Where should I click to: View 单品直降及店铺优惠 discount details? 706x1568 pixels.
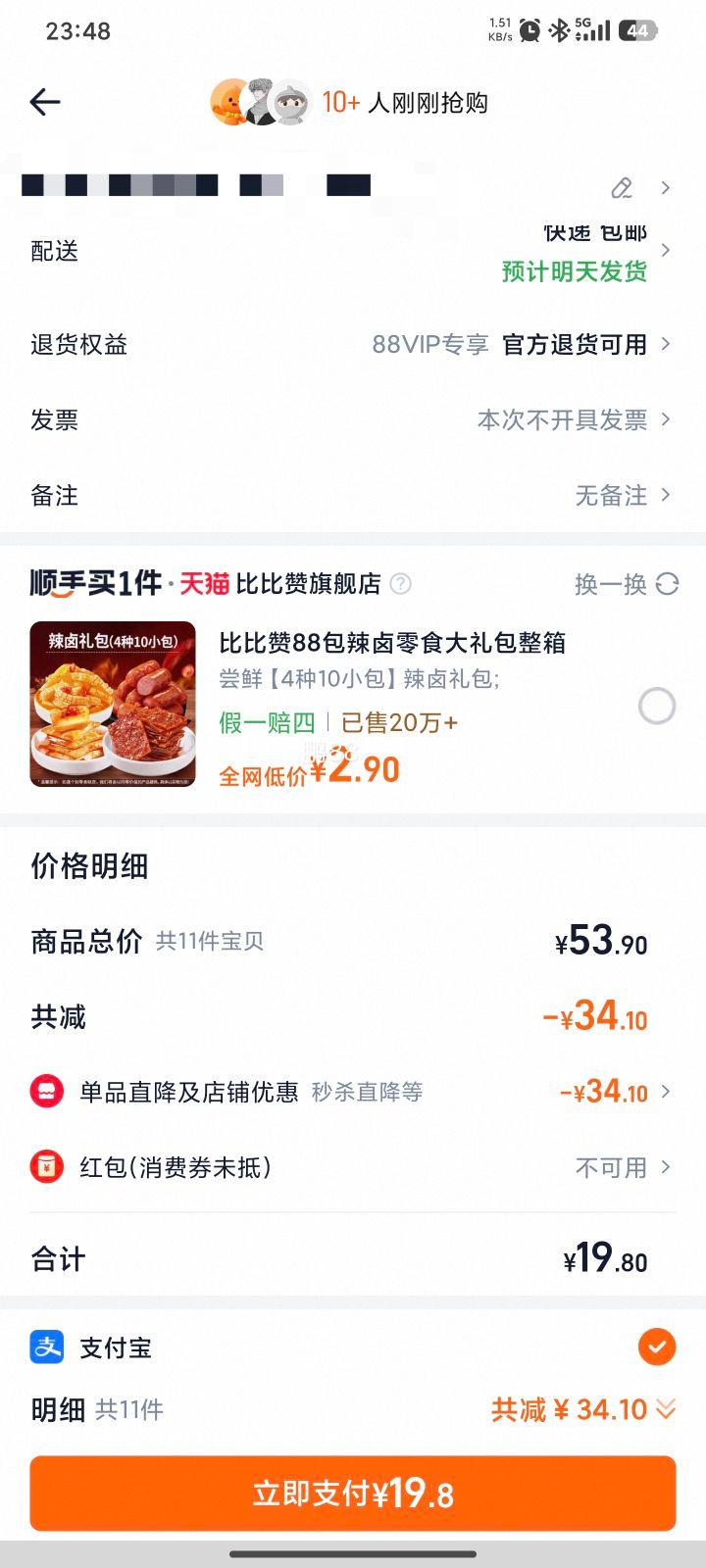(x=353, y=1092)
